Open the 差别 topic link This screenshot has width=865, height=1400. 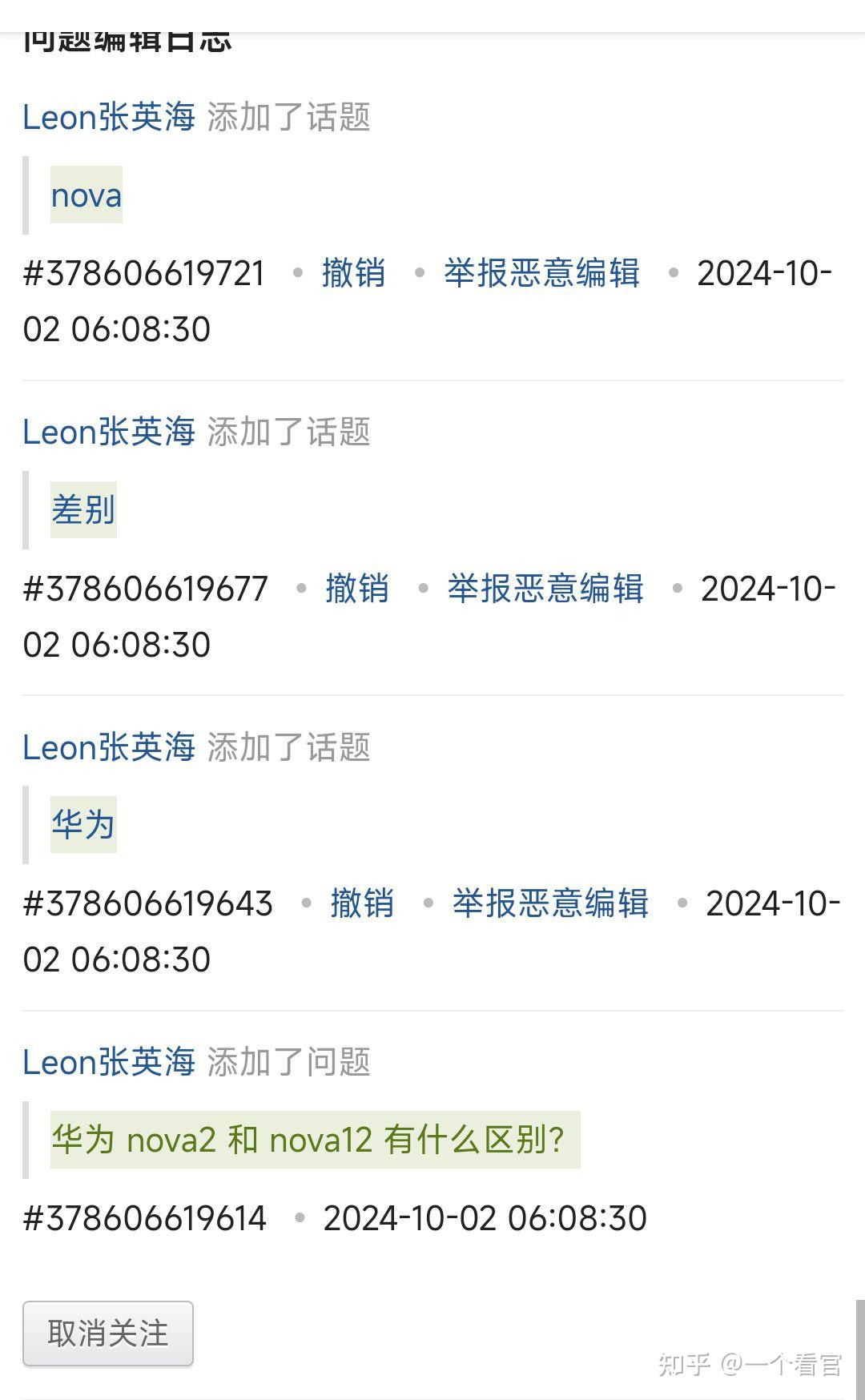pos(82,509)
